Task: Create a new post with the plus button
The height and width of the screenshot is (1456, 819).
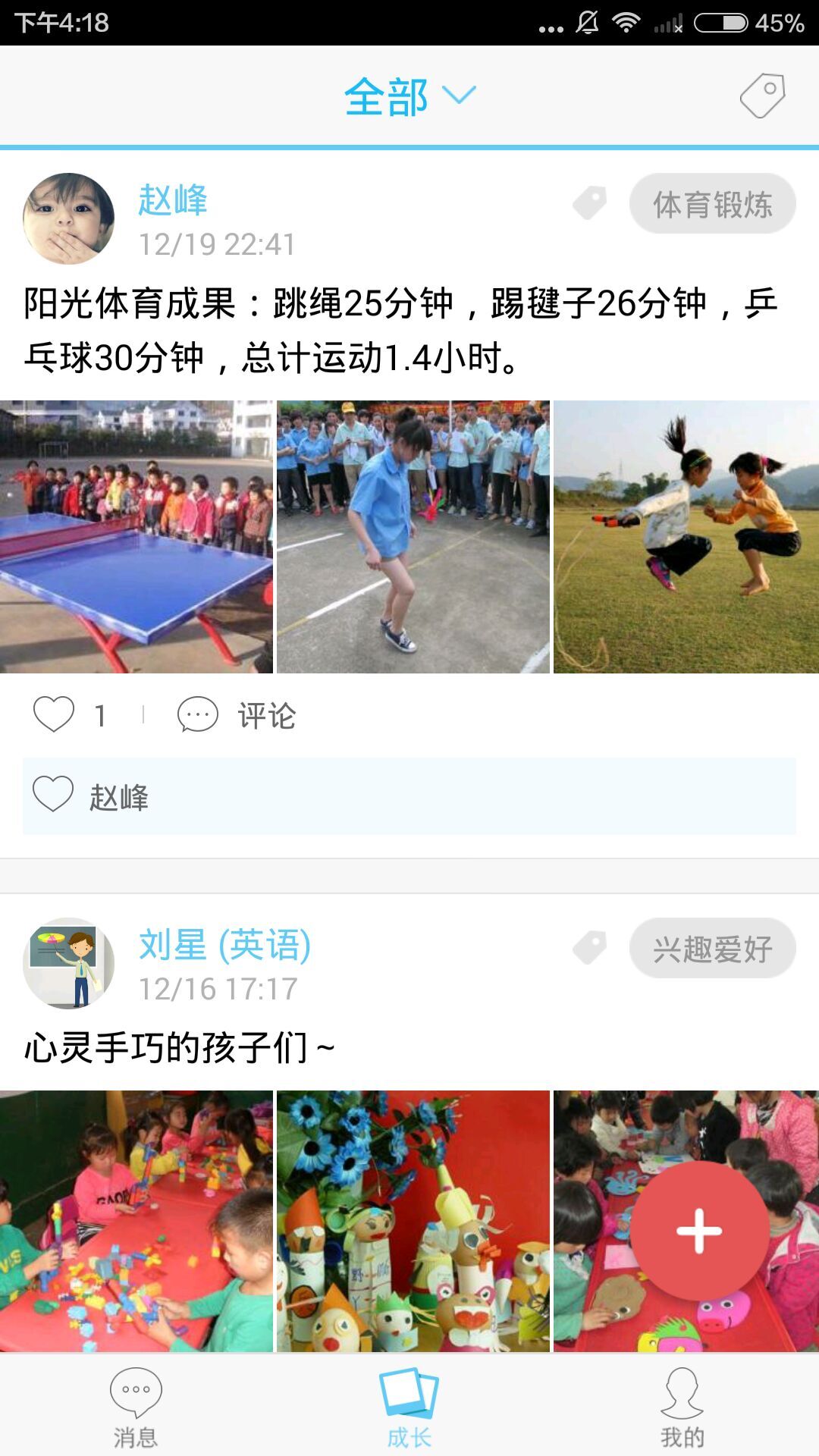Action: (x=698, y=1230)
